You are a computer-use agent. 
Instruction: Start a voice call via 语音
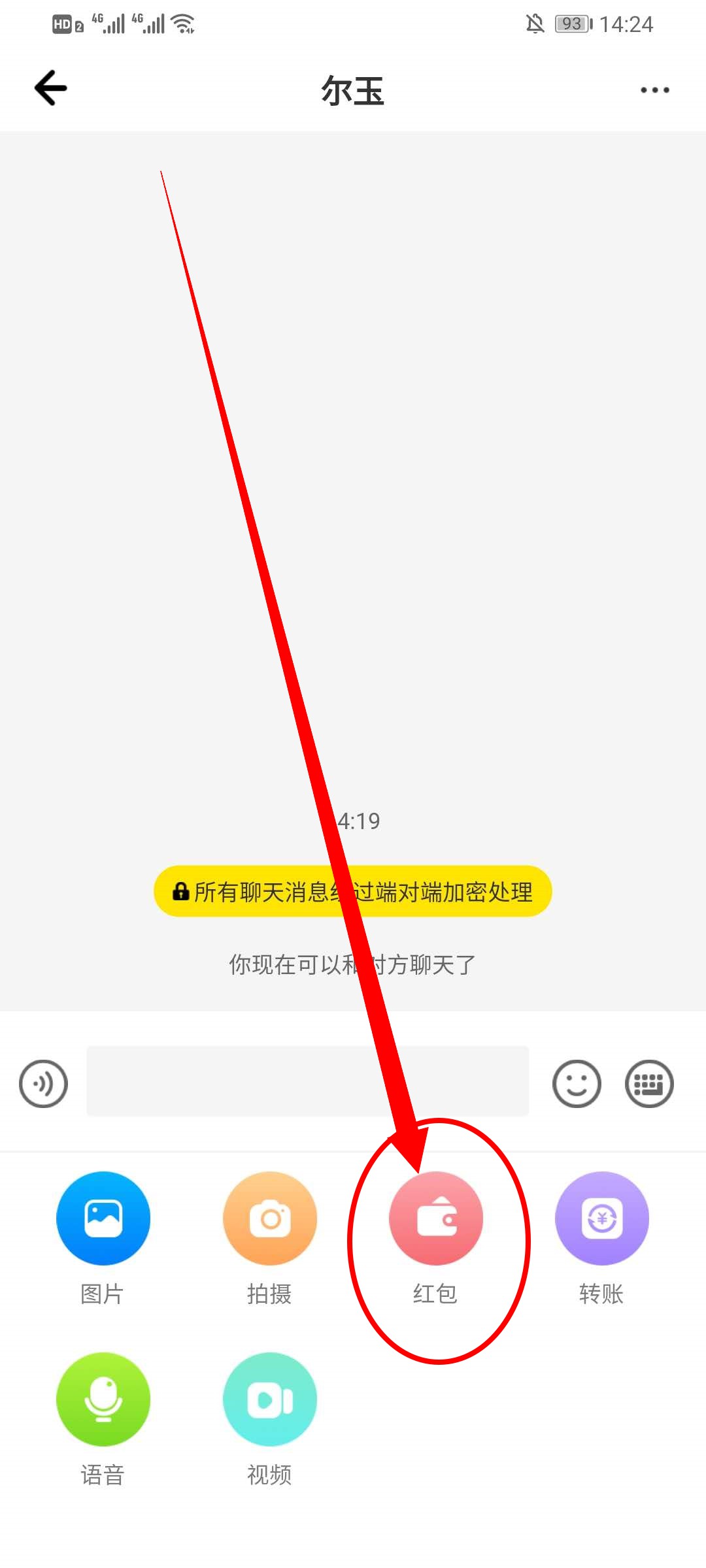[103, 1399]
